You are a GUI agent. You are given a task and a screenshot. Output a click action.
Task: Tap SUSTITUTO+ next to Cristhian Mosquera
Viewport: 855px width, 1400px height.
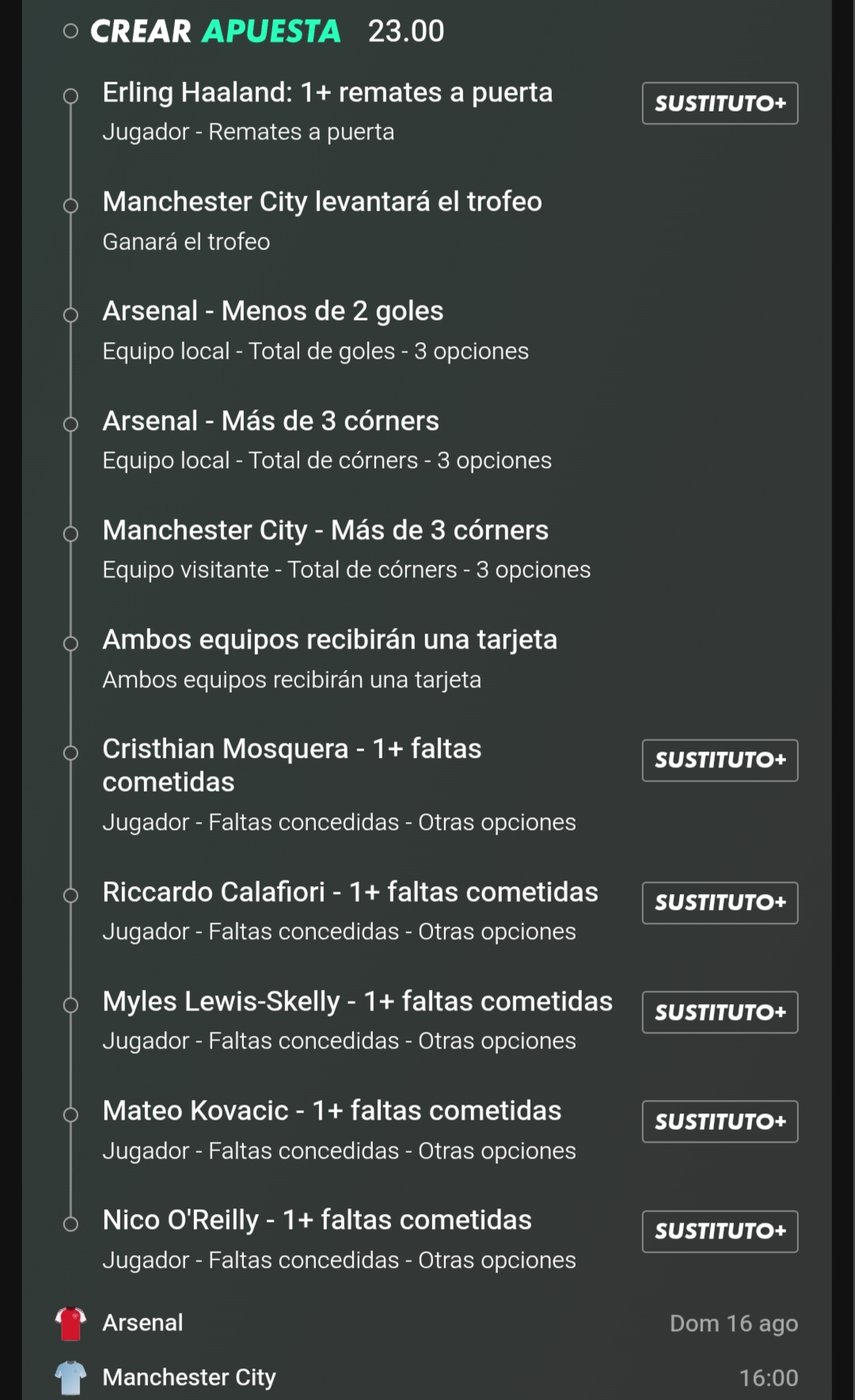720,760
